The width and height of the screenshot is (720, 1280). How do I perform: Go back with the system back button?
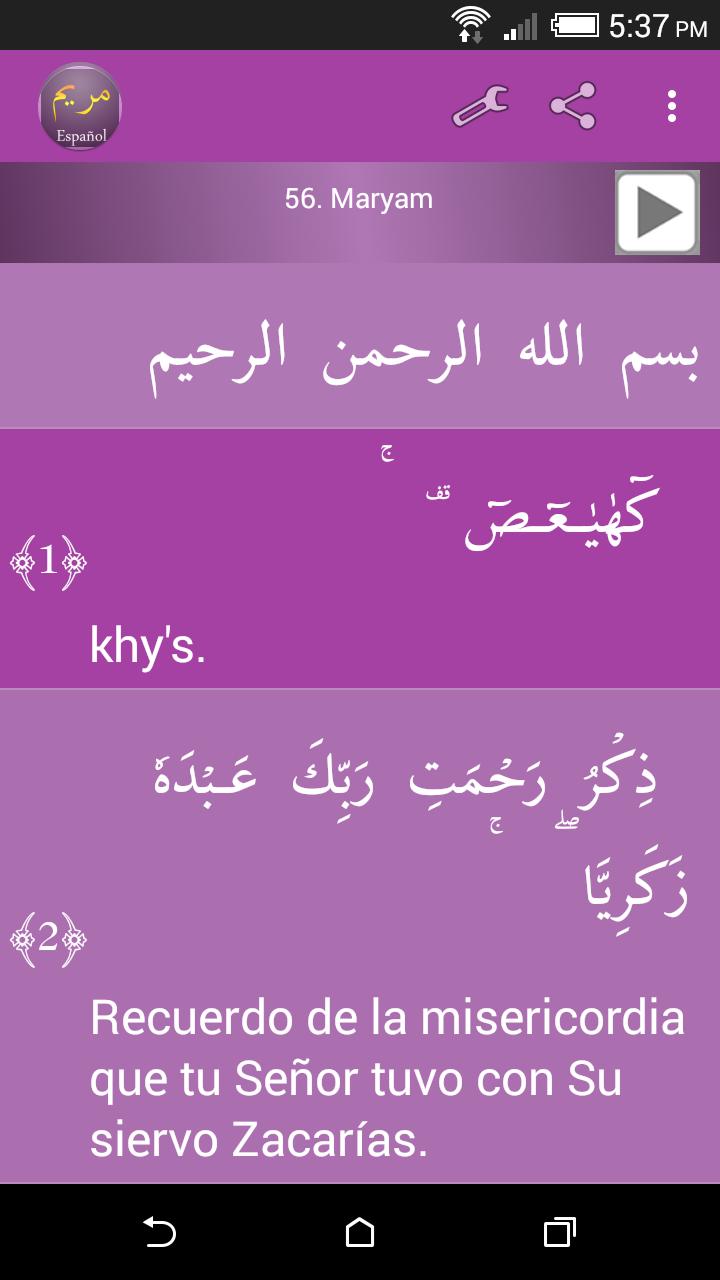[x=160, y=1232]
